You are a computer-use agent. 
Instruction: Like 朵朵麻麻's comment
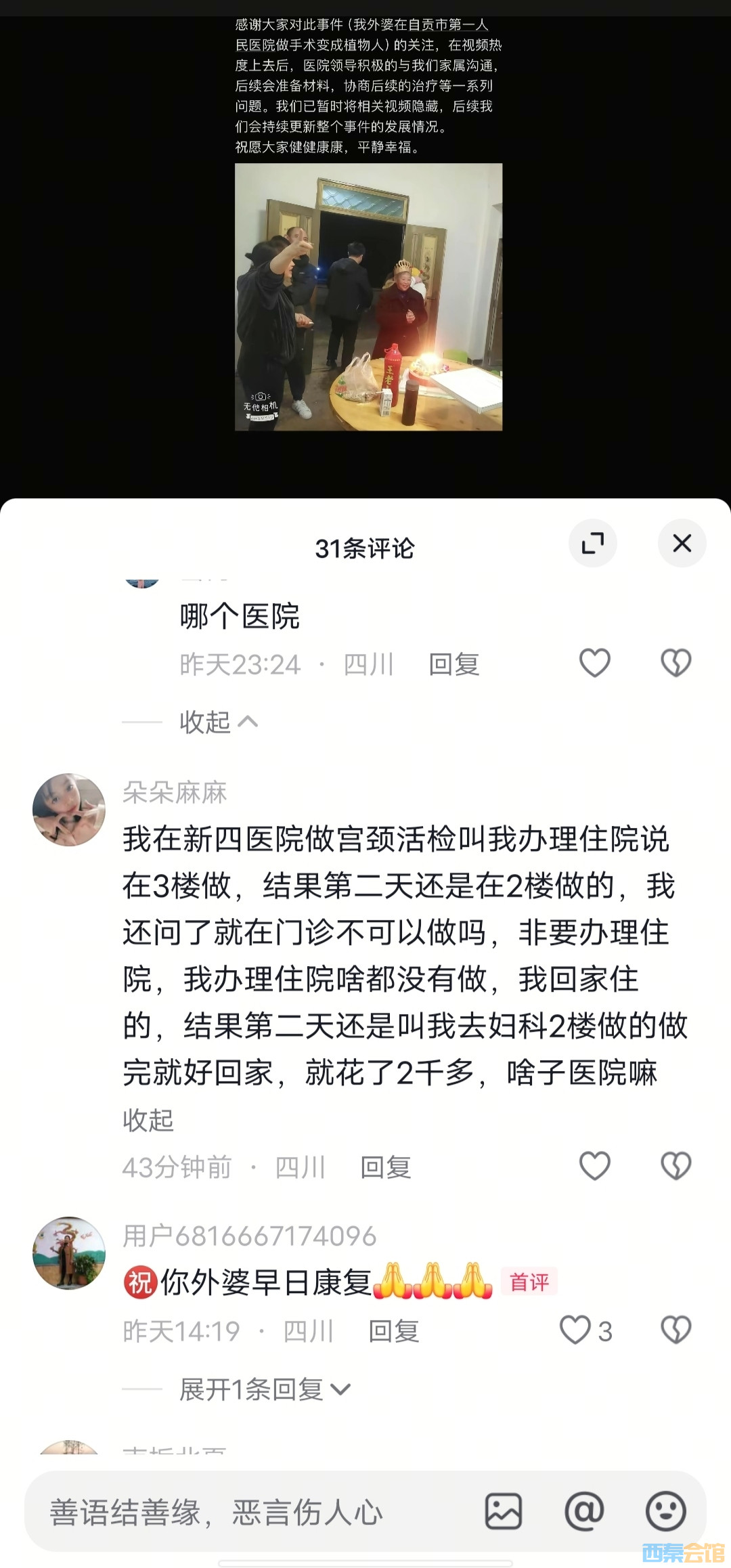pyautogui.click(x=595, y=1166)
